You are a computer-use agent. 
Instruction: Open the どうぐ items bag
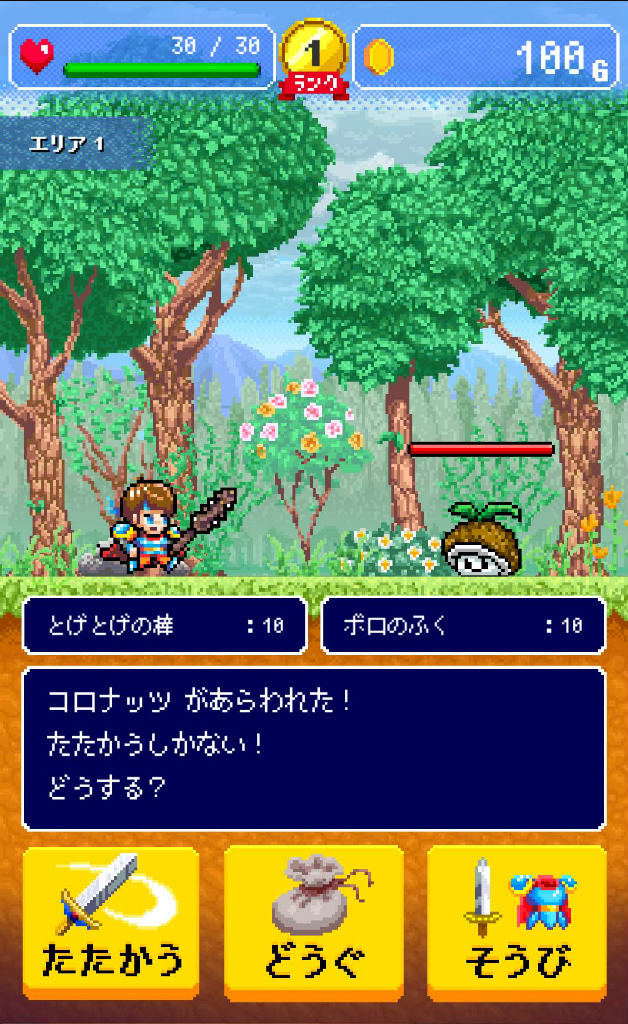314,922
